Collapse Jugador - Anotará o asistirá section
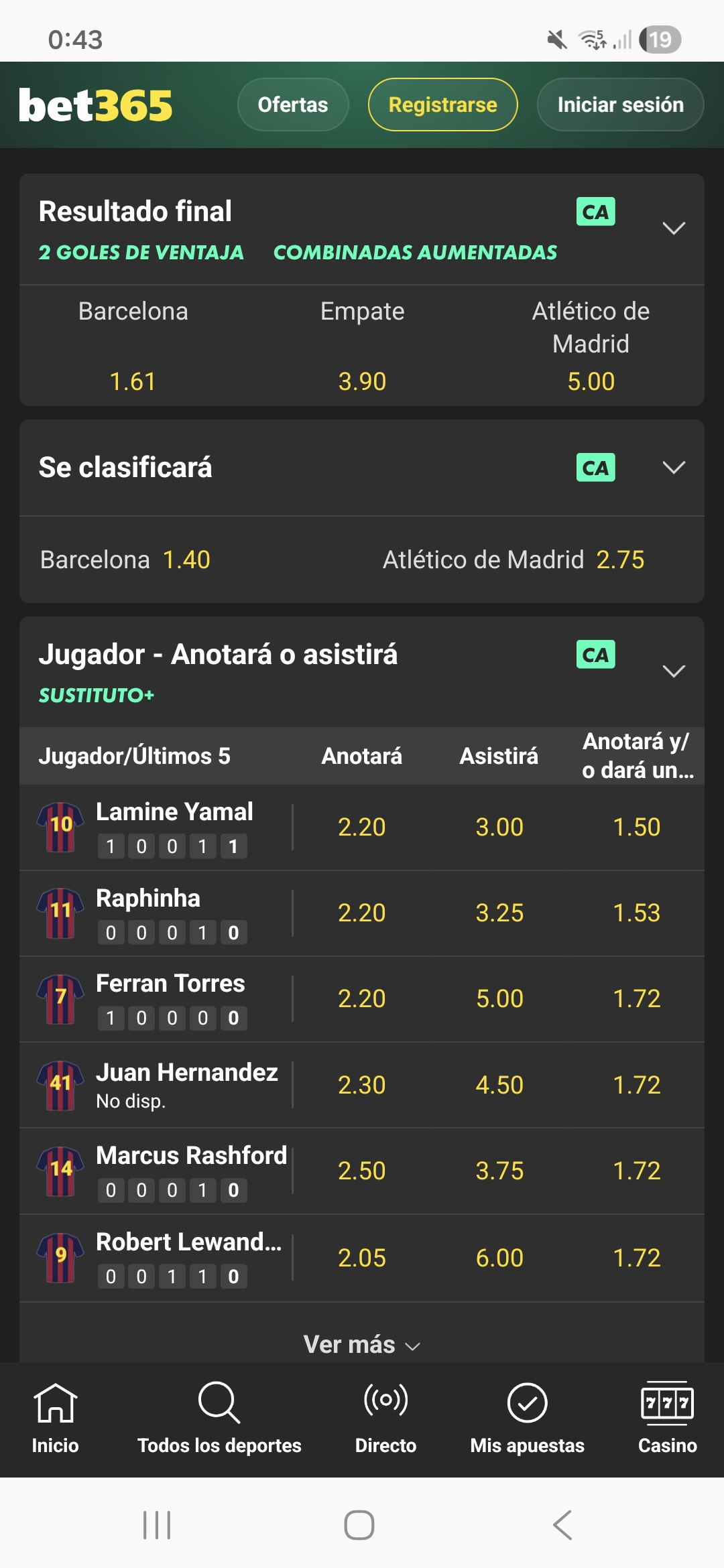The width and height of the screenshot is (724, 1568). point(673,671)
